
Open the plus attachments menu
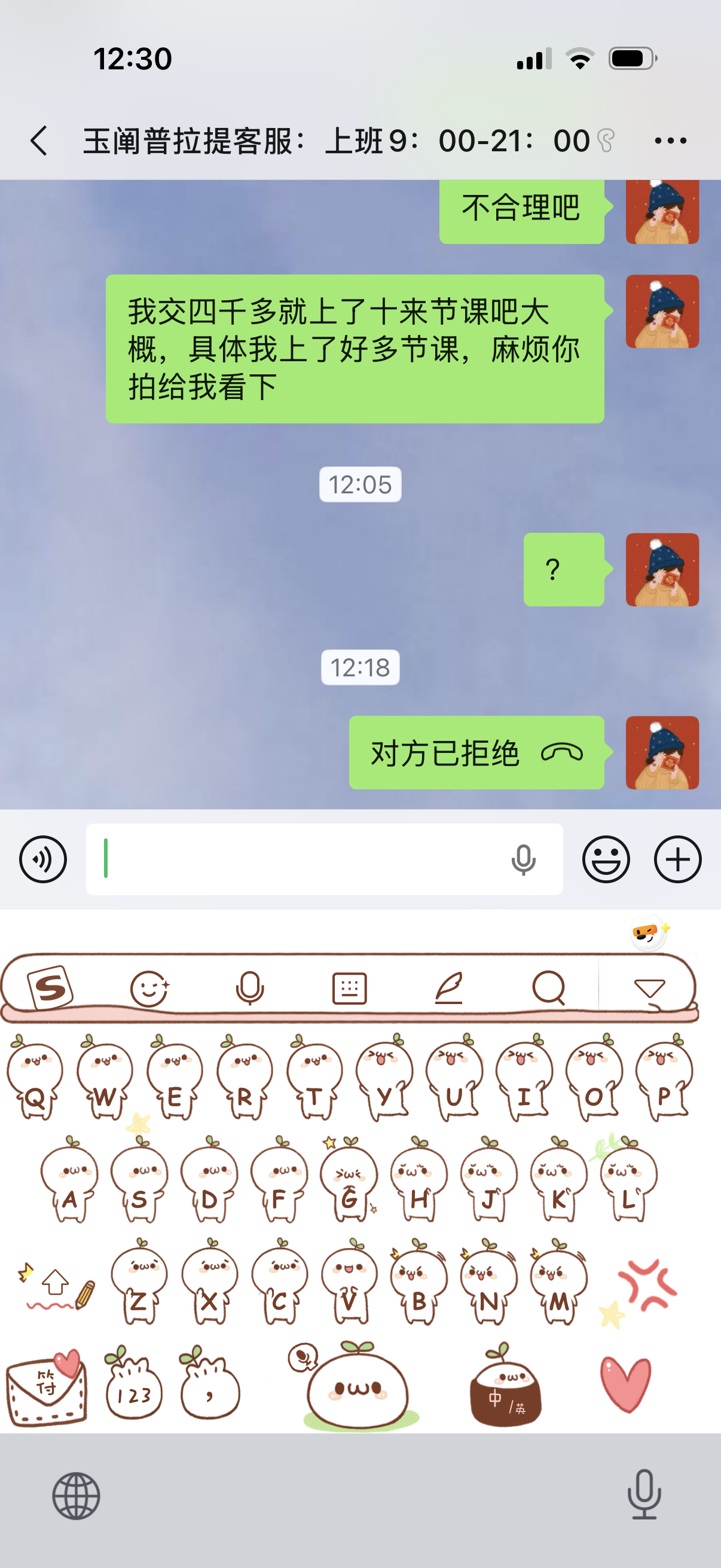click(x=677, y=859)
